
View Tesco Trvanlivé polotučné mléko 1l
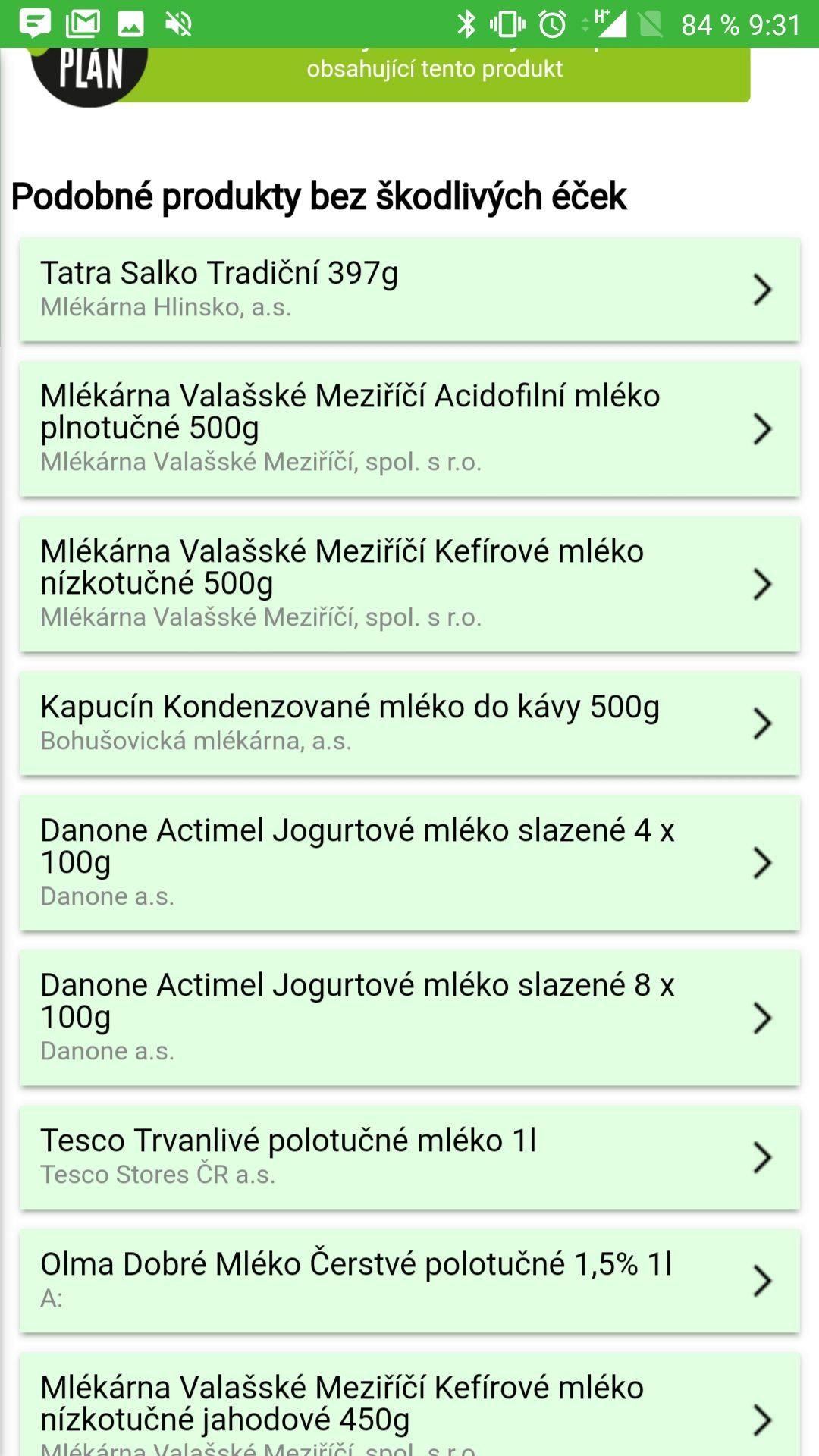click(409, 1157)
